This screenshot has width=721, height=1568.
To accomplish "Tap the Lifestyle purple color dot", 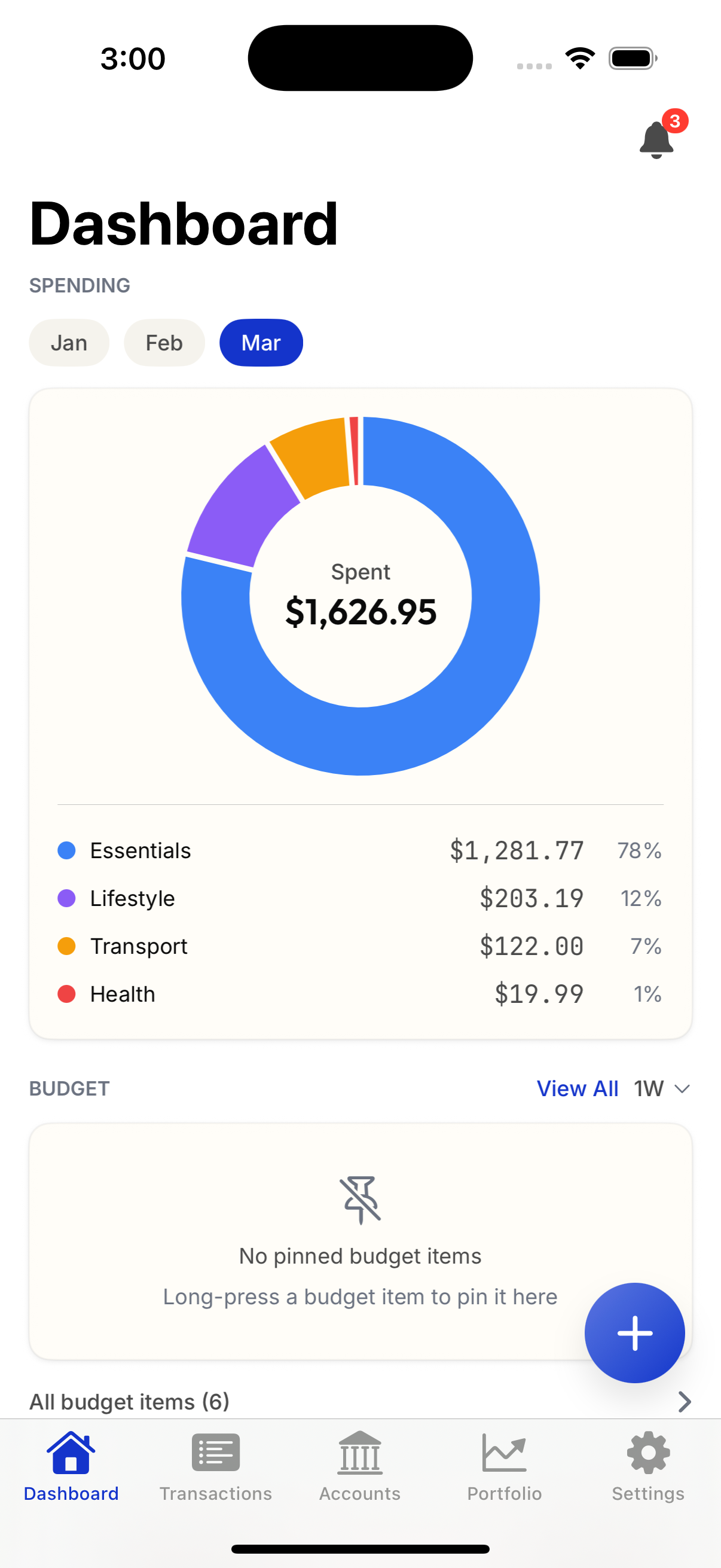I will pyautogui.click(x=67, y=898).
